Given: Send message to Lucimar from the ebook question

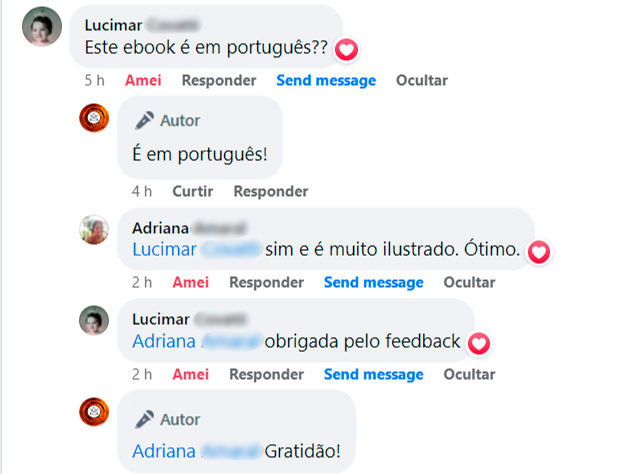Looking at the screenshot, I should pos(326,80).
